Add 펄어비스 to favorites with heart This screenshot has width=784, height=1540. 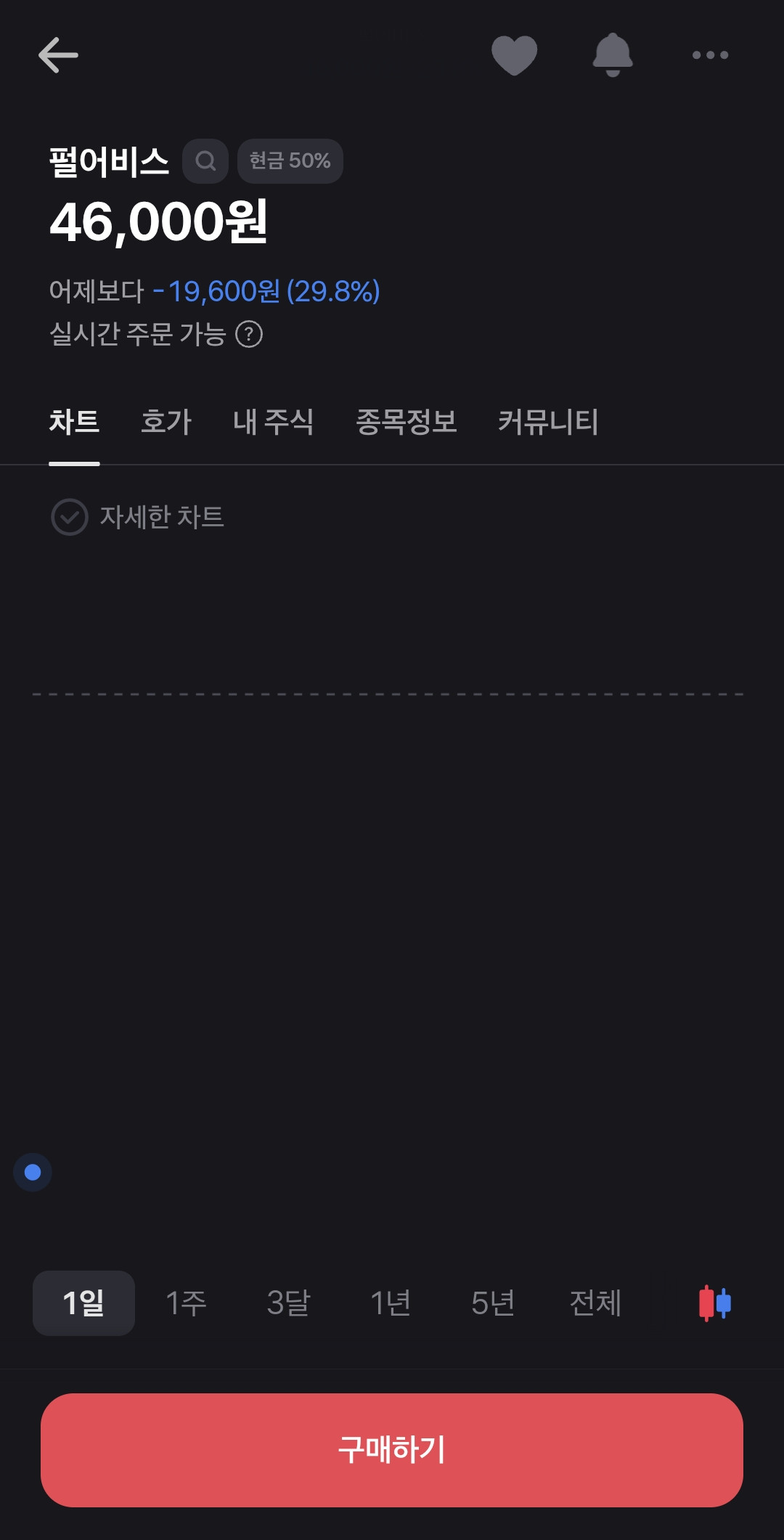[x=514, y=55]
